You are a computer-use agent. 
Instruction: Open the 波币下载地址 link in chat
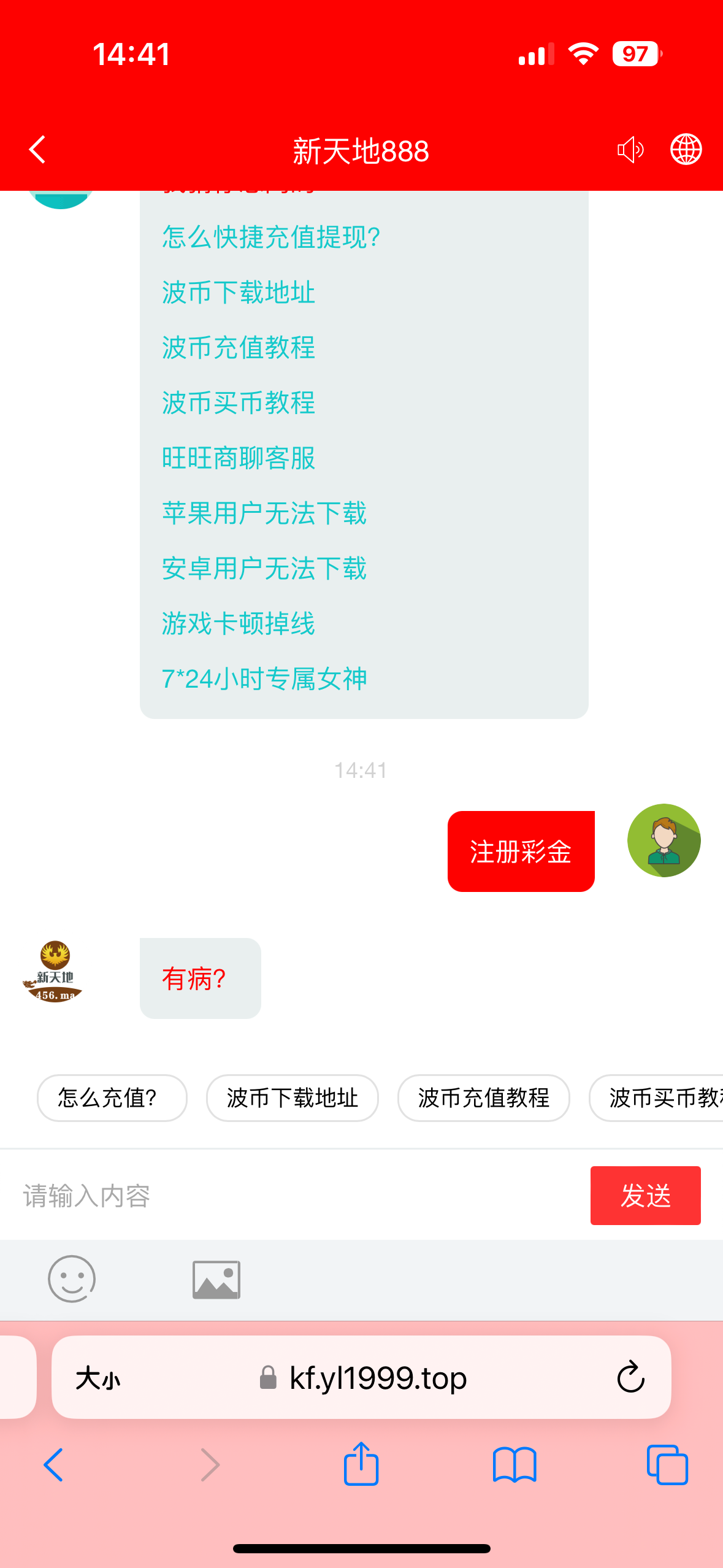coord(238,293)
